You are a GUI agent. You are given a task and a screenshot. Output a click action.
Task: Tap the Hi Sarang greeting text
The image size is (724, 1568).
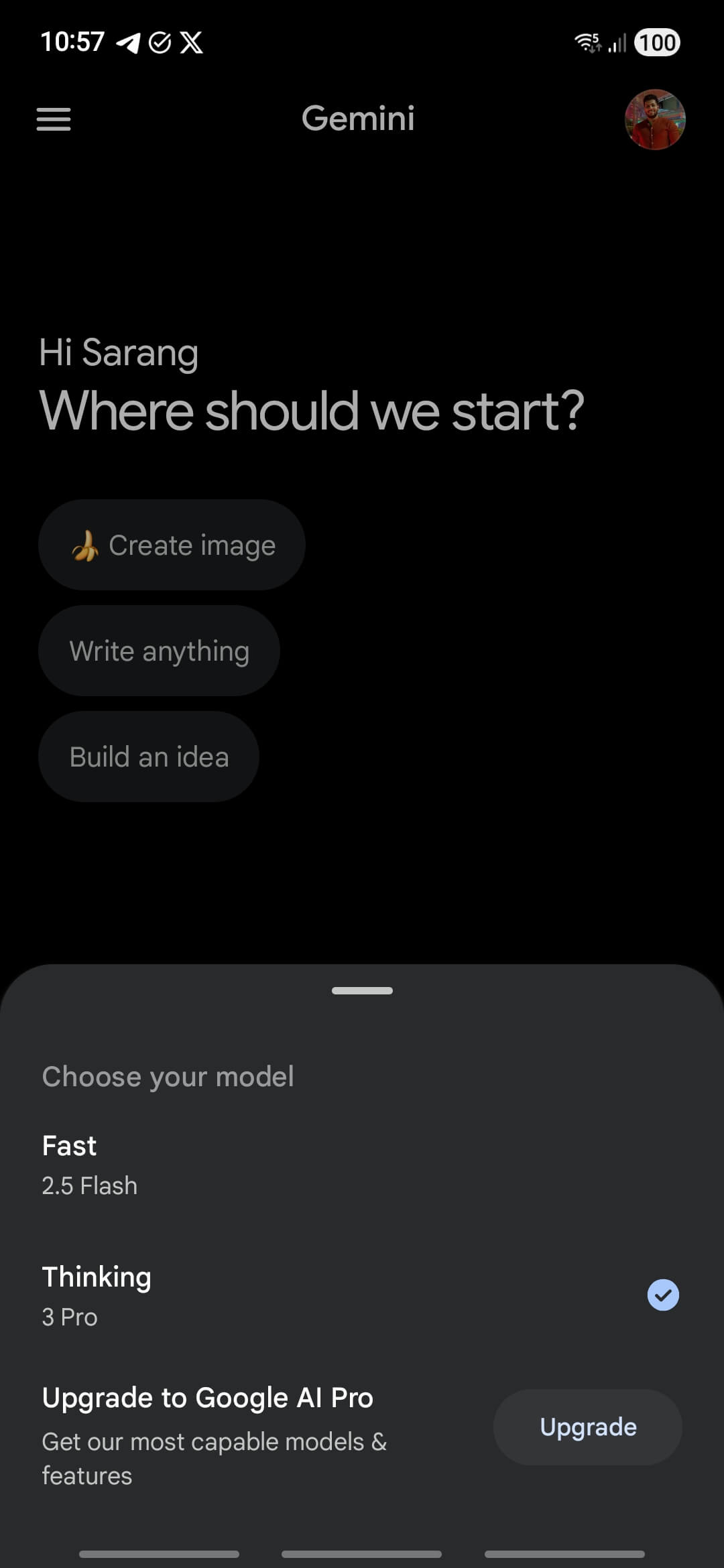point(119,352)
